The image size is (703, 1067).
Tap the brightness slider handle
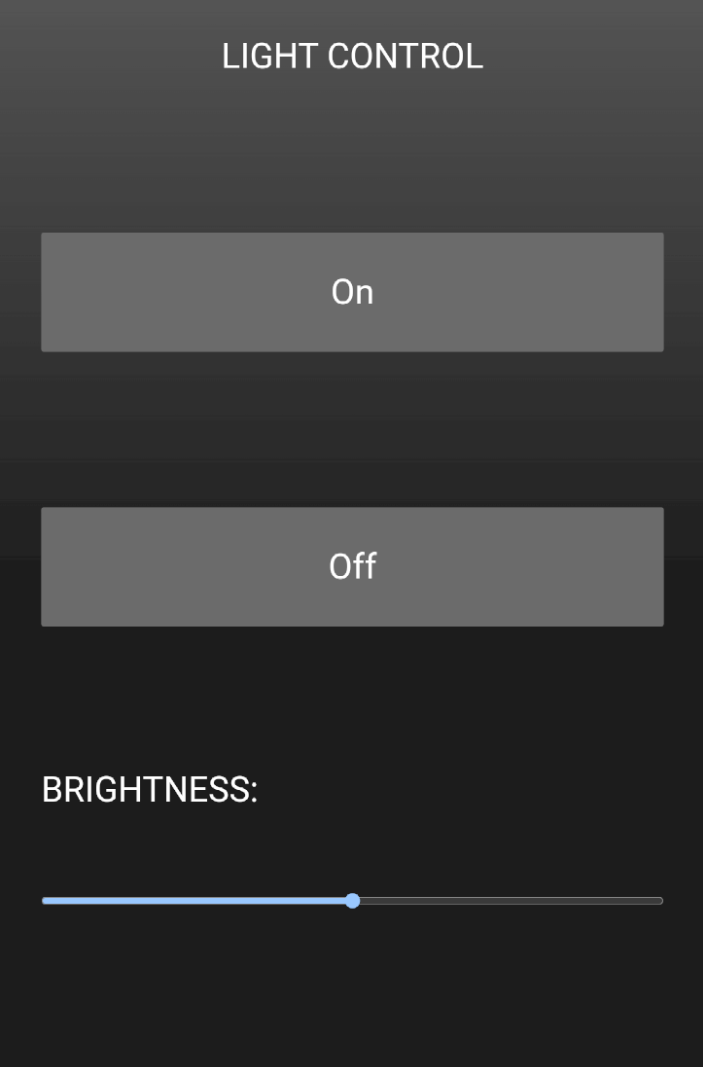pyautogui.click(x=352, y=901)
